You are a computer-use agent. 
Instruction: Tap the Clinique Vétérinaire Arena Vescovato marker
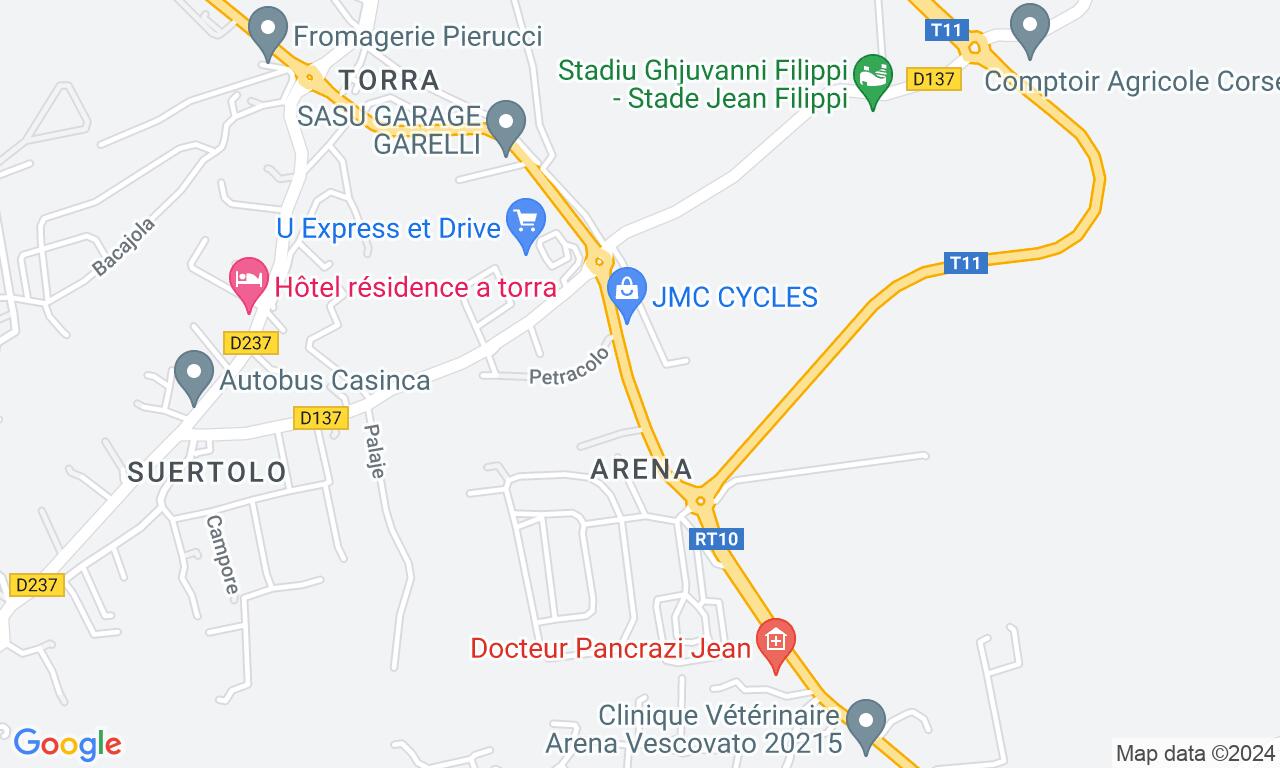tap(866, 722)
